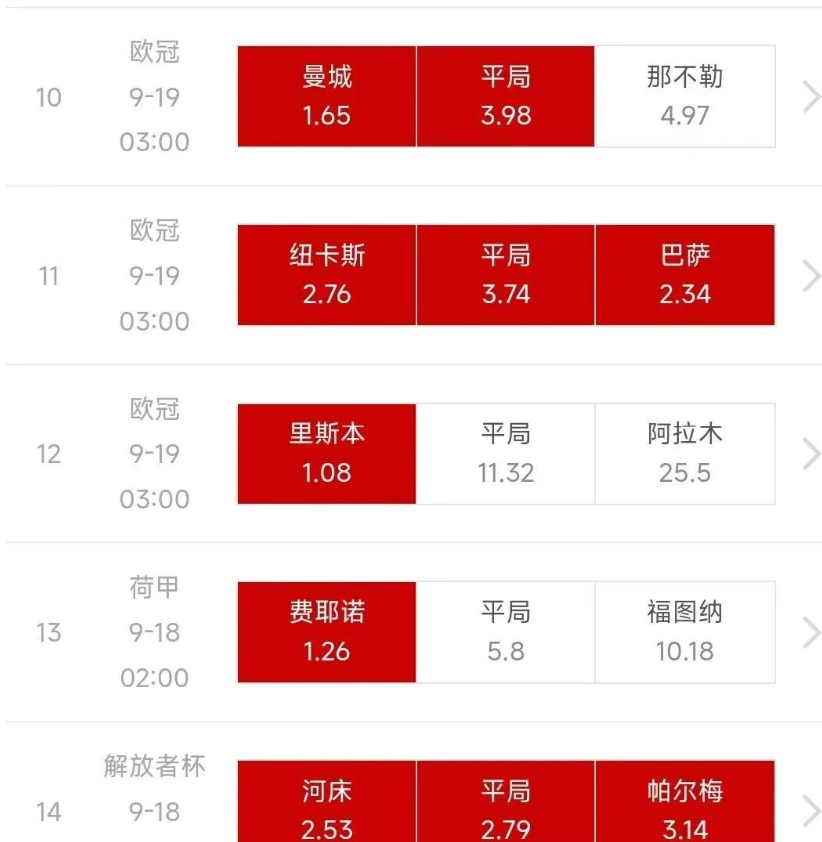Image resolution: width=822 pixels, height=842 pixels.
Task: Tap 平局 3.74 in match 11
Action: click(x=505, y=275)
